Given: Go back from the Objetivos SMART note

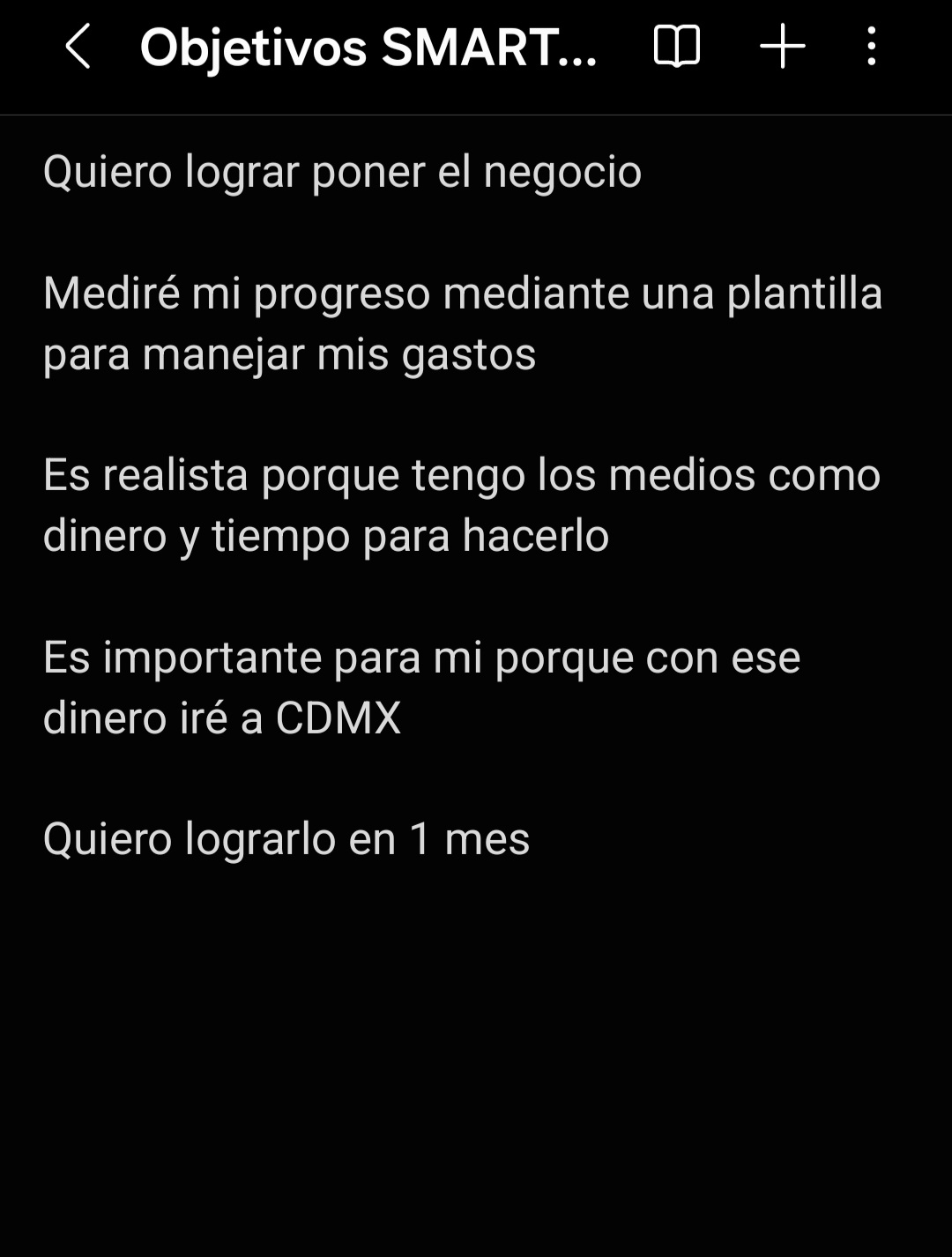Looking at the screenshot, I should [x=78, y=47].
